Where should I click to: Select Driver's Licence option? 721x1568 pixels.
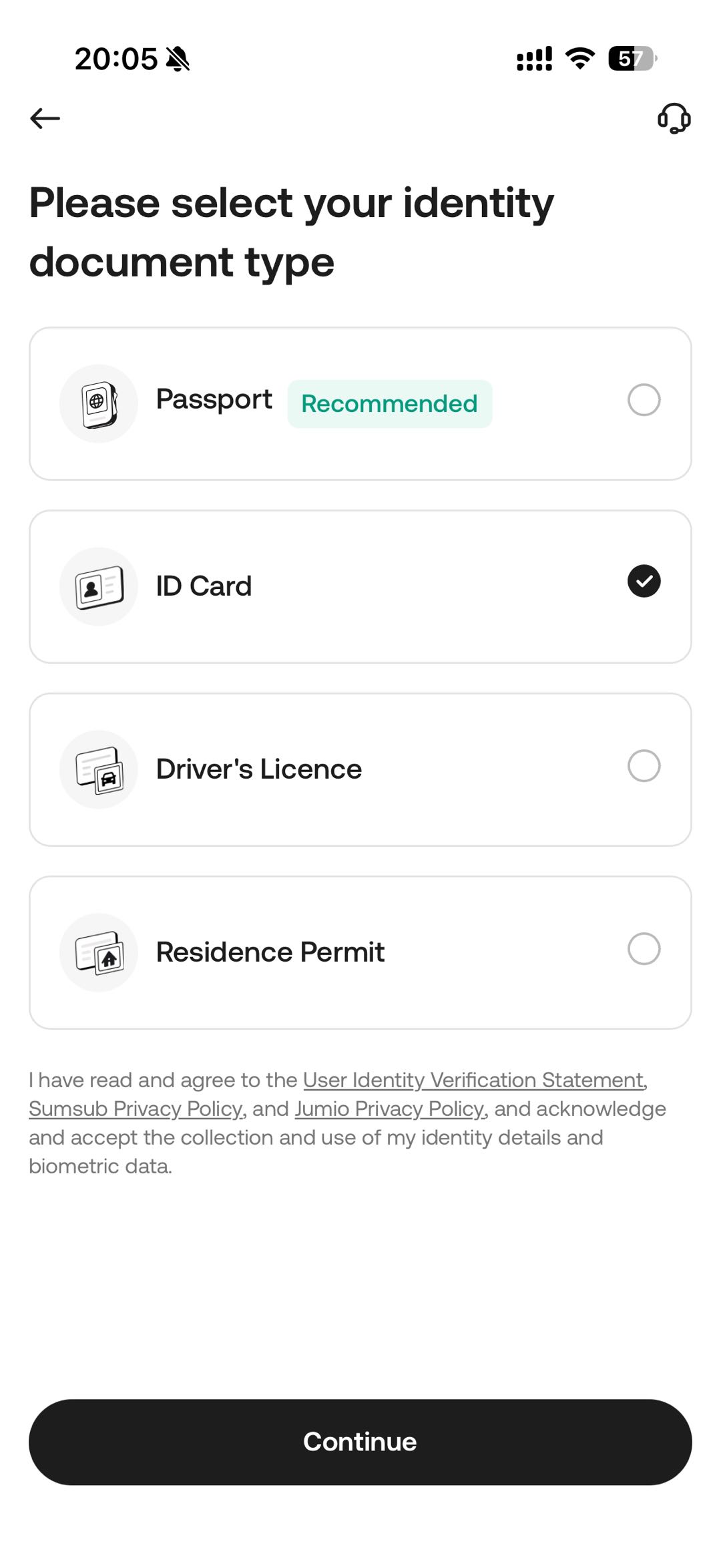click(x=360, y=769)
